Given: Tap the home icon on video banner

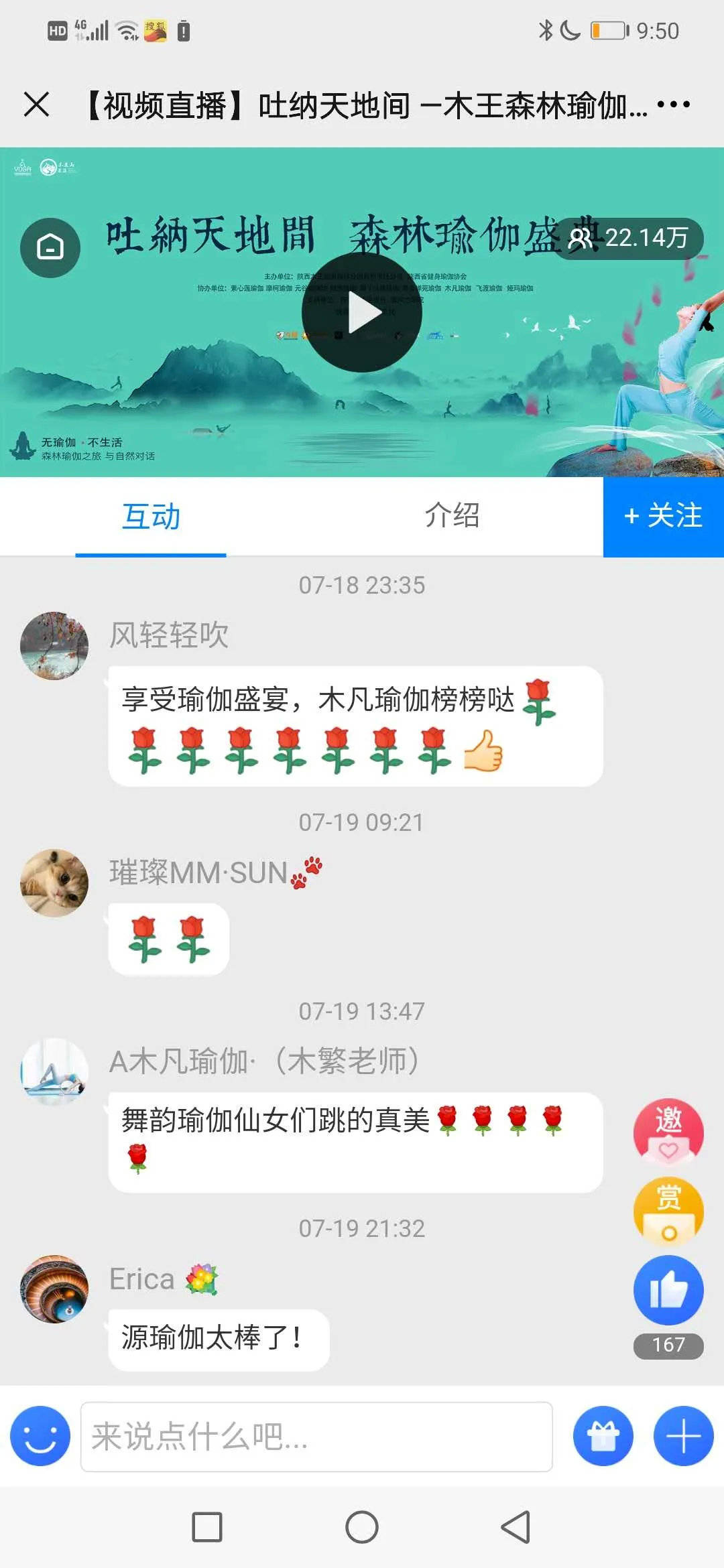Looking at the screenshot, I should point(50,247).
